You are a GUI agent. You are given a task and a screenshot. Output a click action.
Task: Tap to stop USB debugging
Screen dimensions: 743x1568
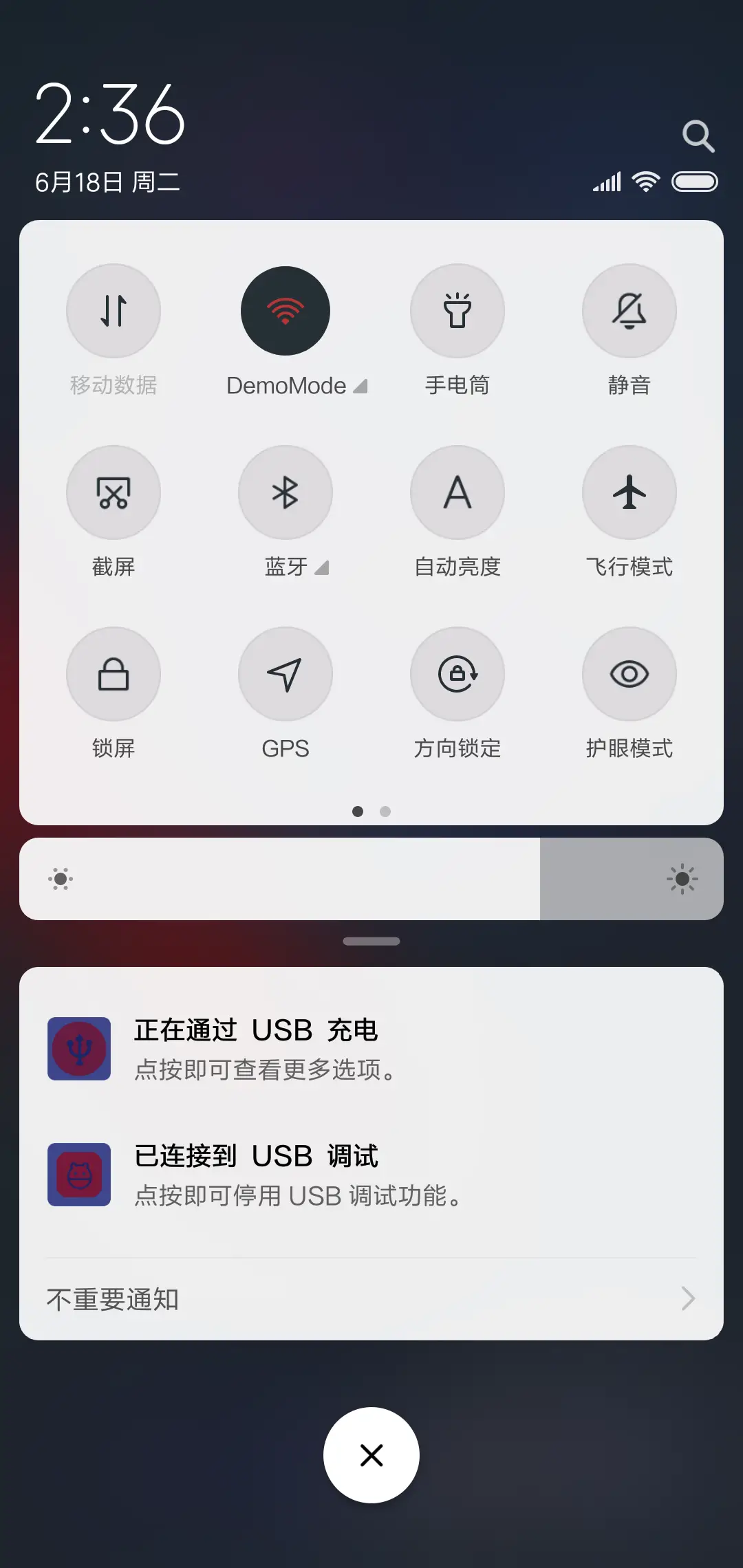(371, 1174)
